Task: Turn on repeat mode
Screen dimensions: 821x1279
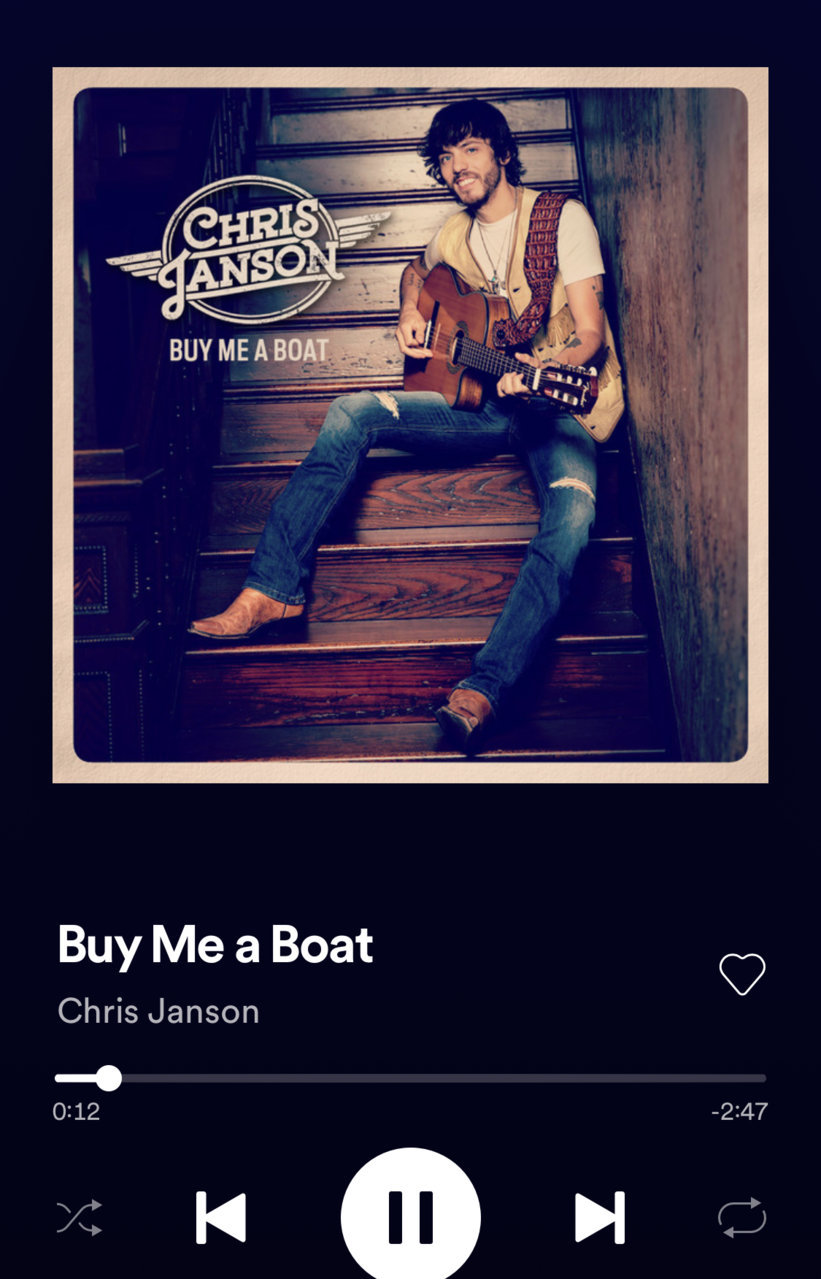Action: click(742, 1217)
